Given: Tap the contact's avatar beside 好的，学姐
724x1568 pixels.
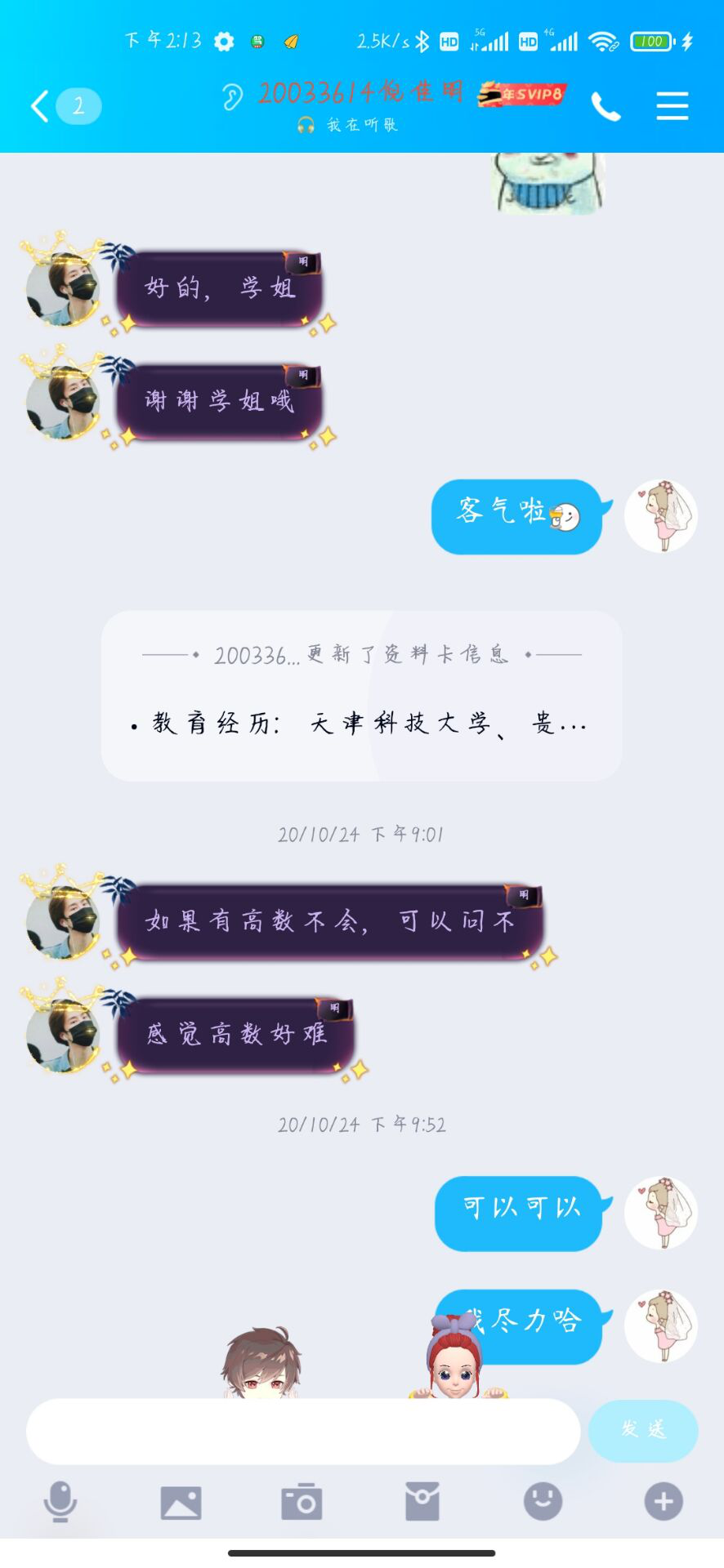Looking at the screenshot, I should point(63,287).
